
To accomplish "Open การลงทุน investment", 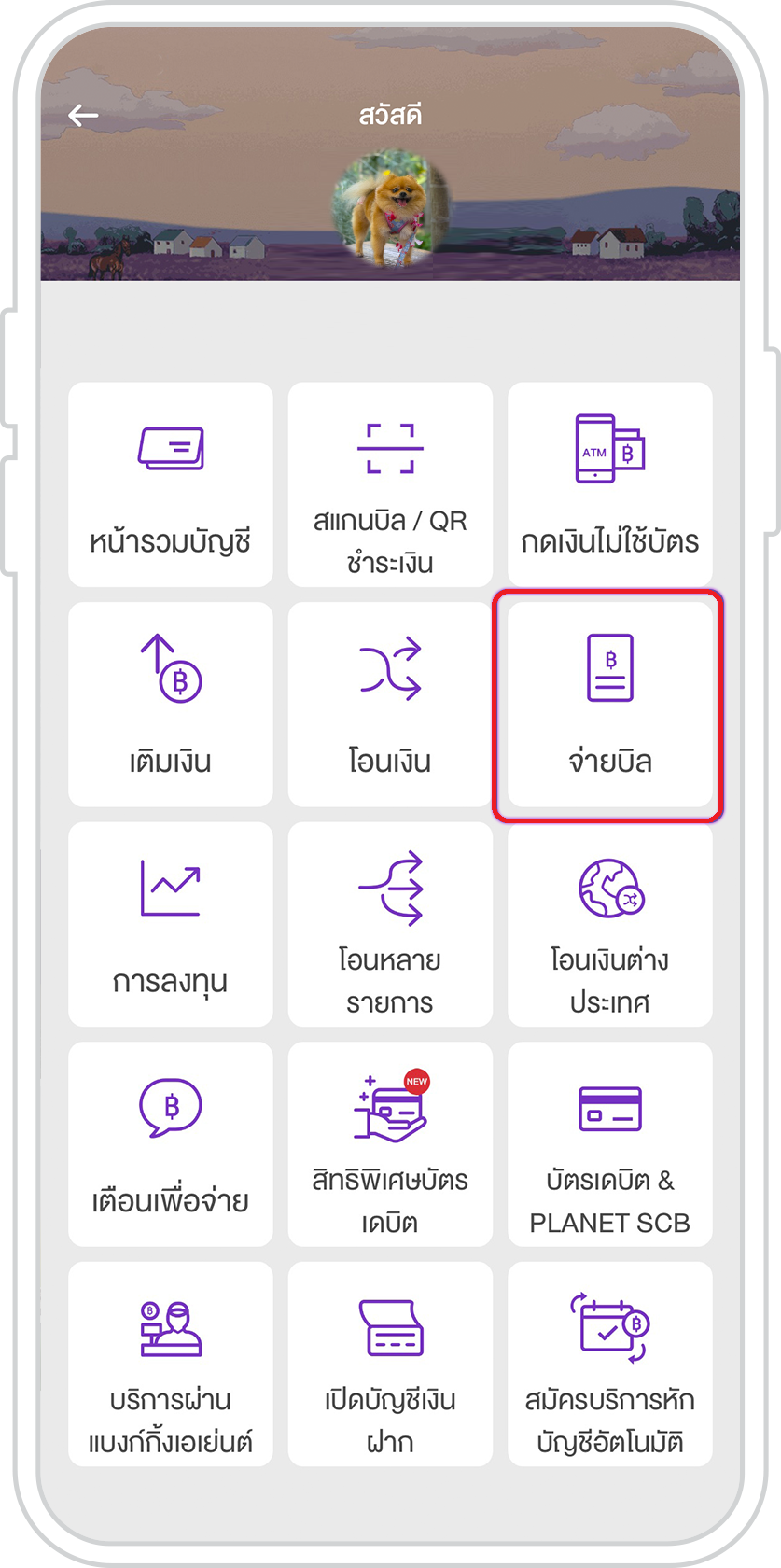I will click(x=171, y=924).
